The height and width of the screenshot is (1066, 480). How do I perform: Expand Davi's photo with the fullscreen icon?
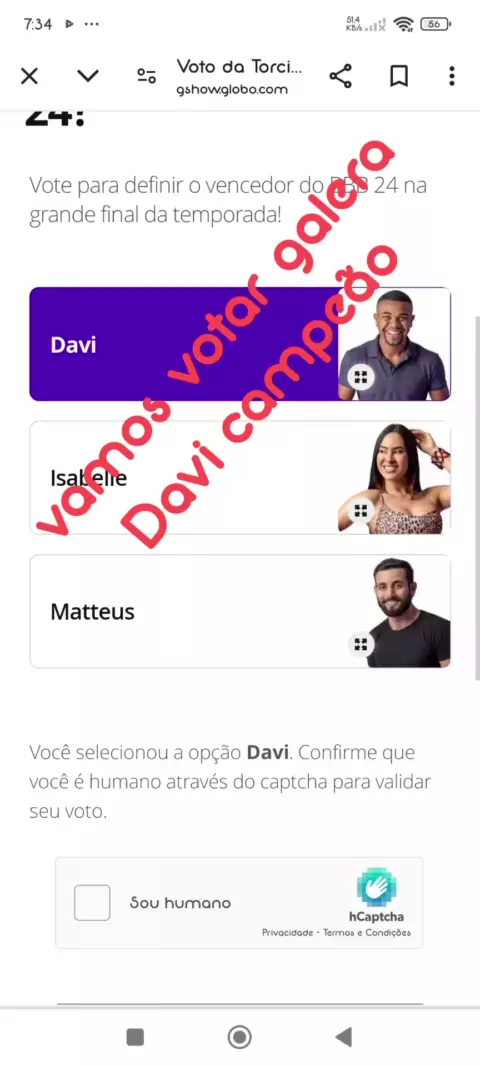point(361,377)
